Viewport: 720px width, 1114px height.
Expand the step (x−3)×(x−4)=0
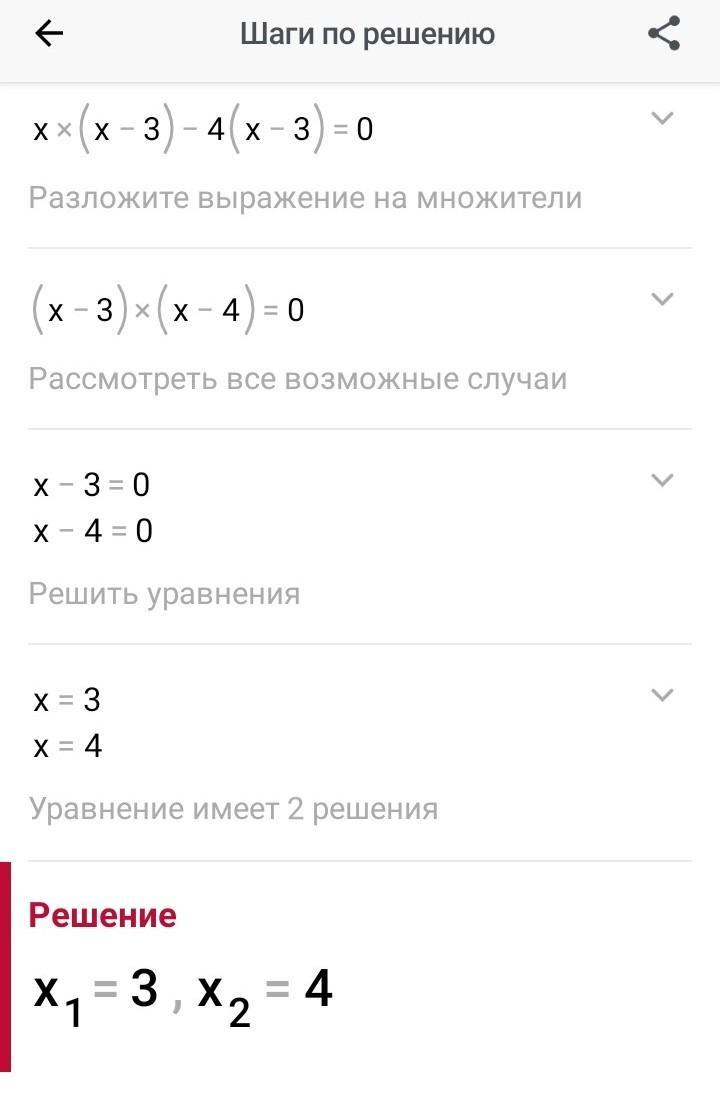(x=662, y=299)
